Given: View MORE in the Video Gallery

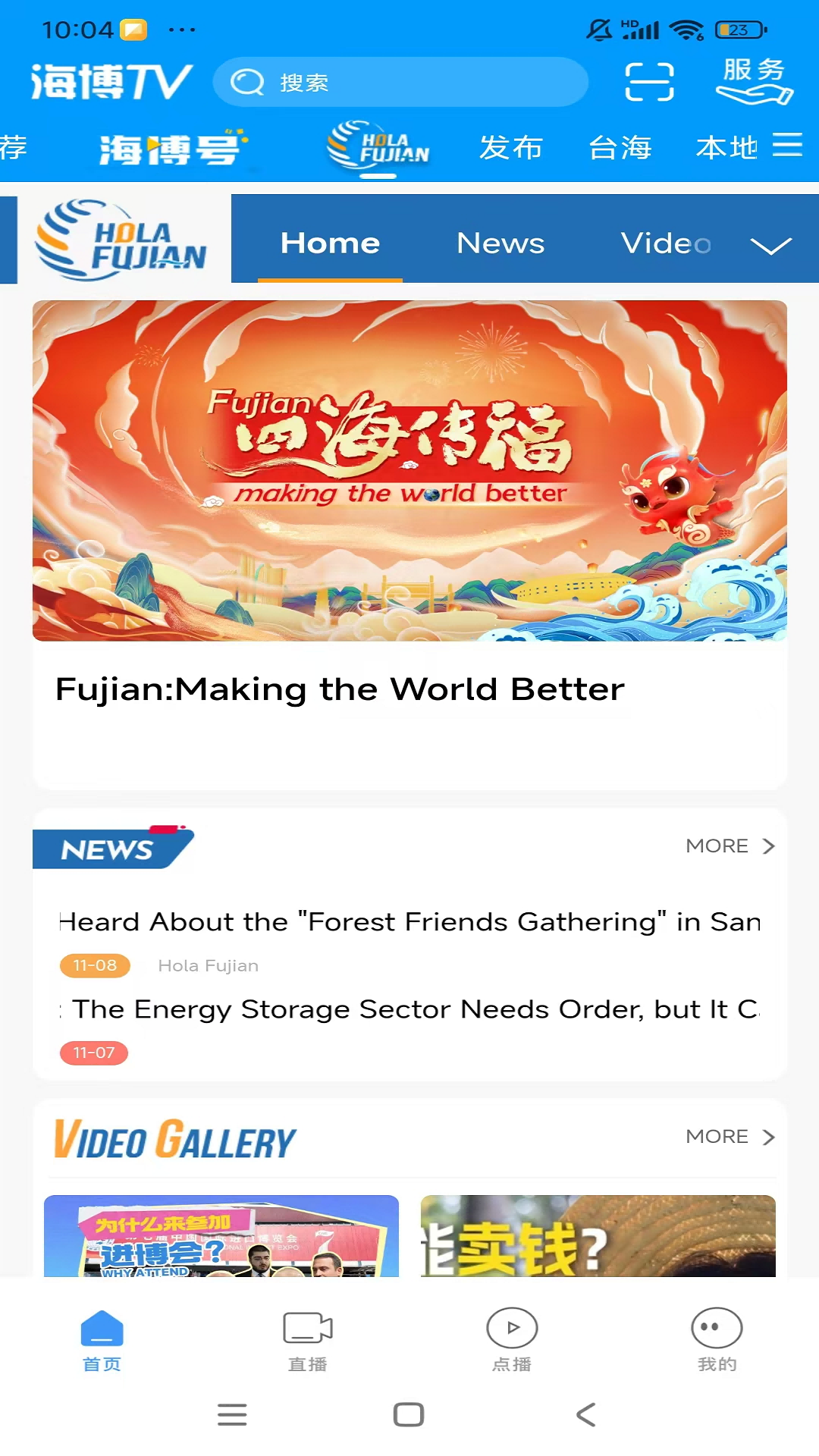Looking at the screenshot, I should tap(730, 1137).
